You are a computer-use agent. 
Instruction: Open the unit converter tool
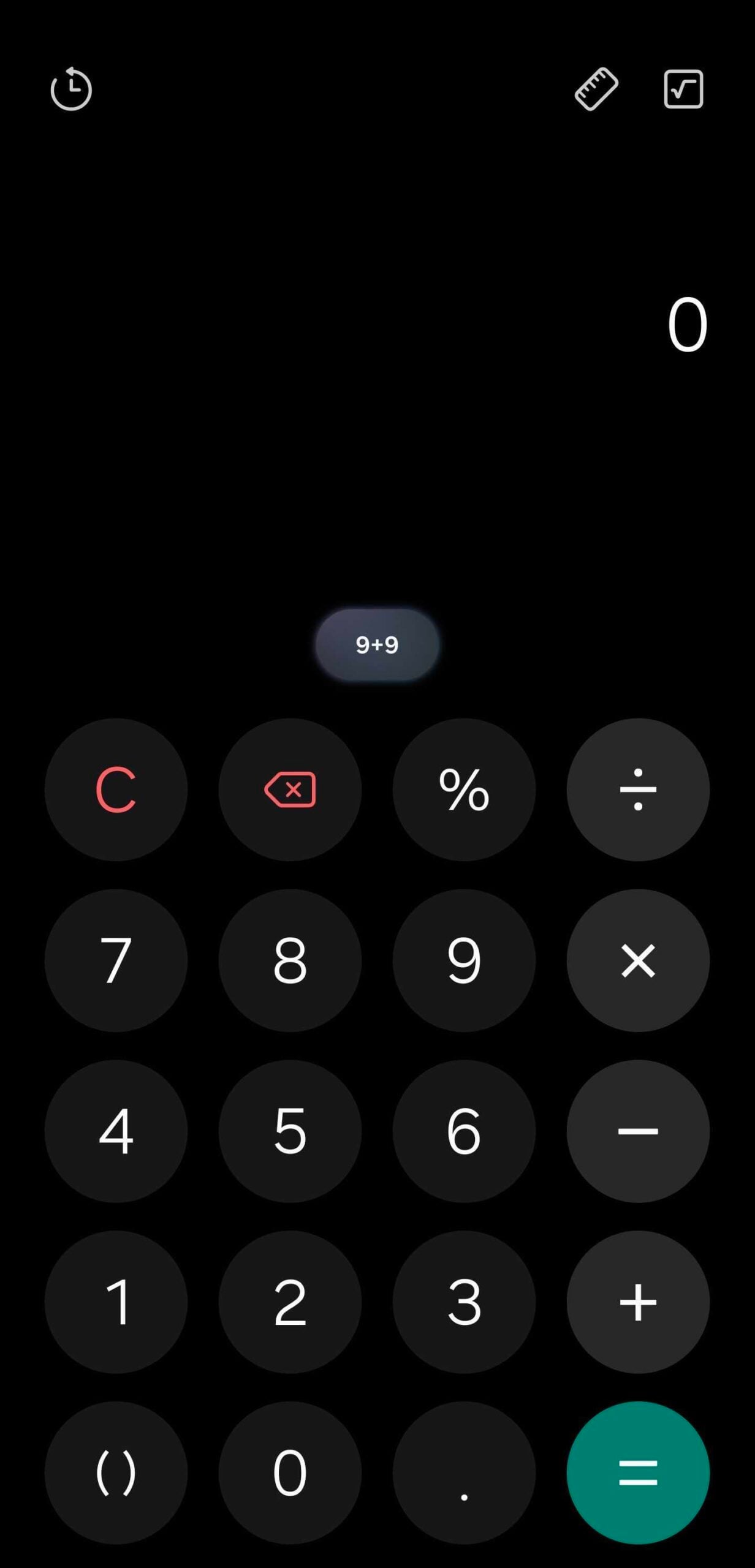pyautogui.click(x=596, y=89)
